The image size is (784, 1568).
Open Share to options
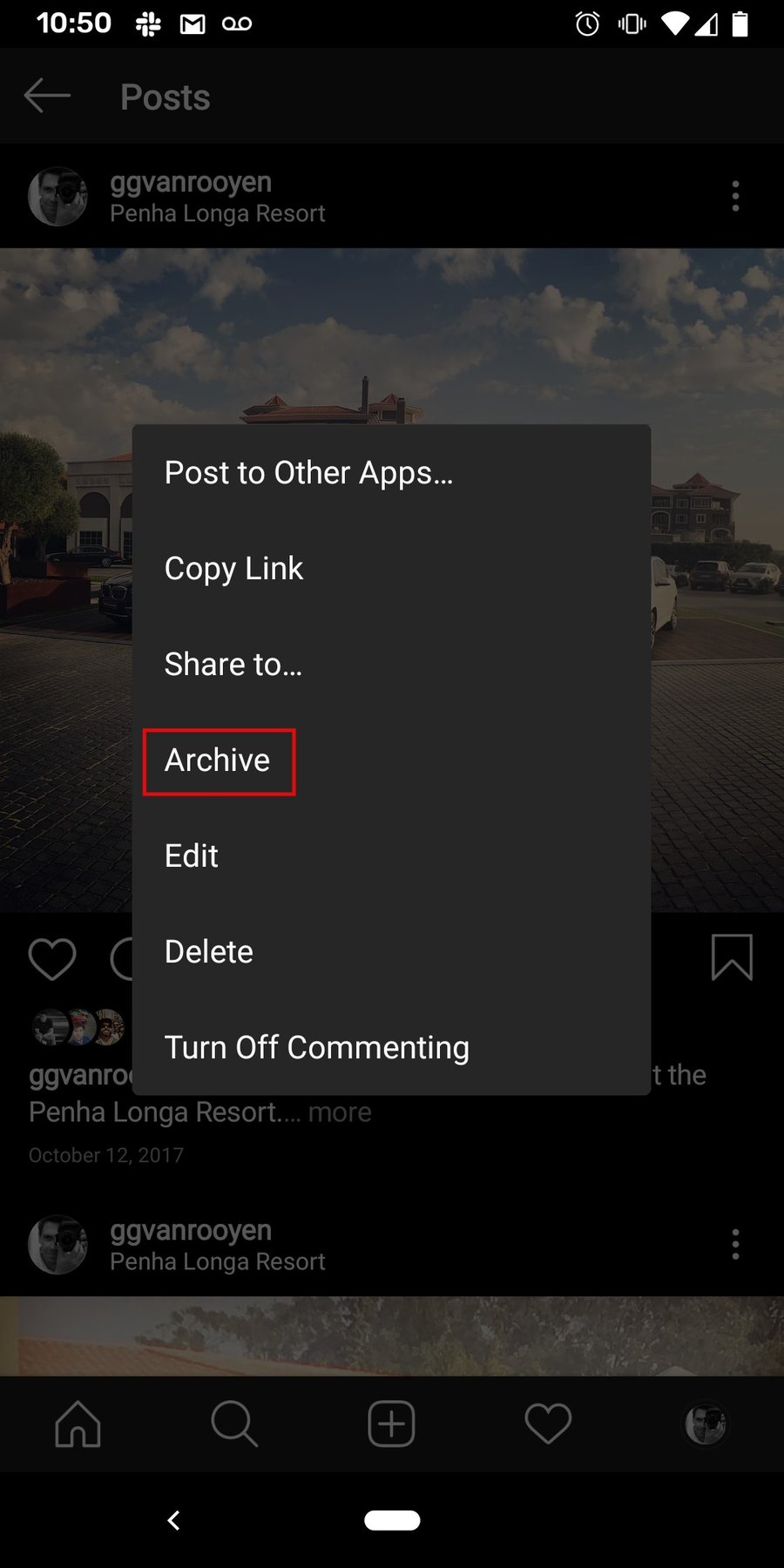233,664
